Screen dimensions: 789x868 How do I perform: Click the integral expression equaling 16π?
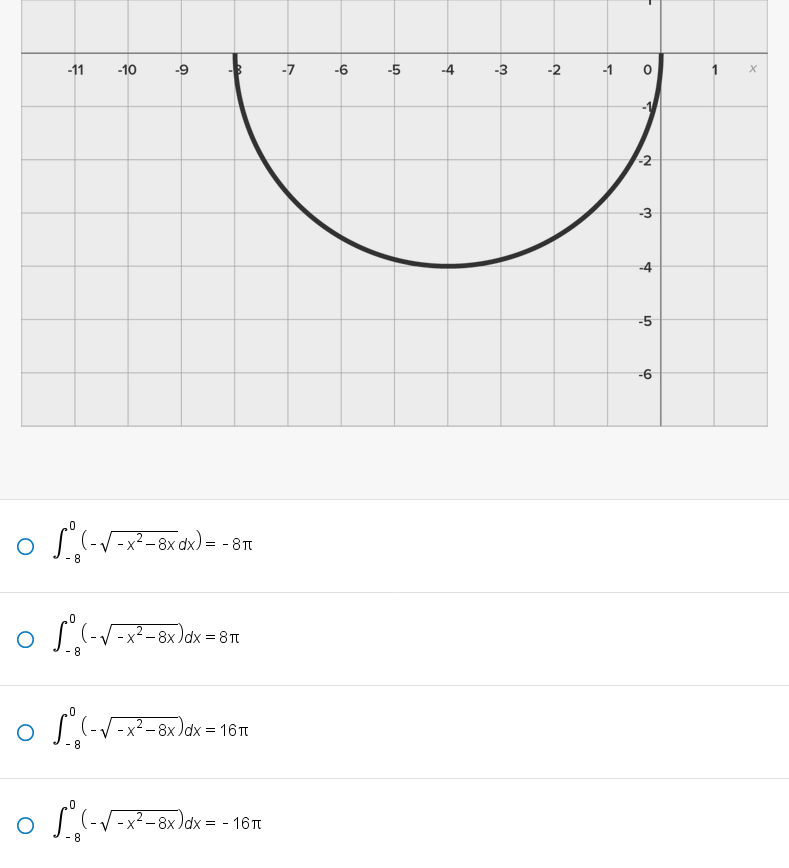148,730
